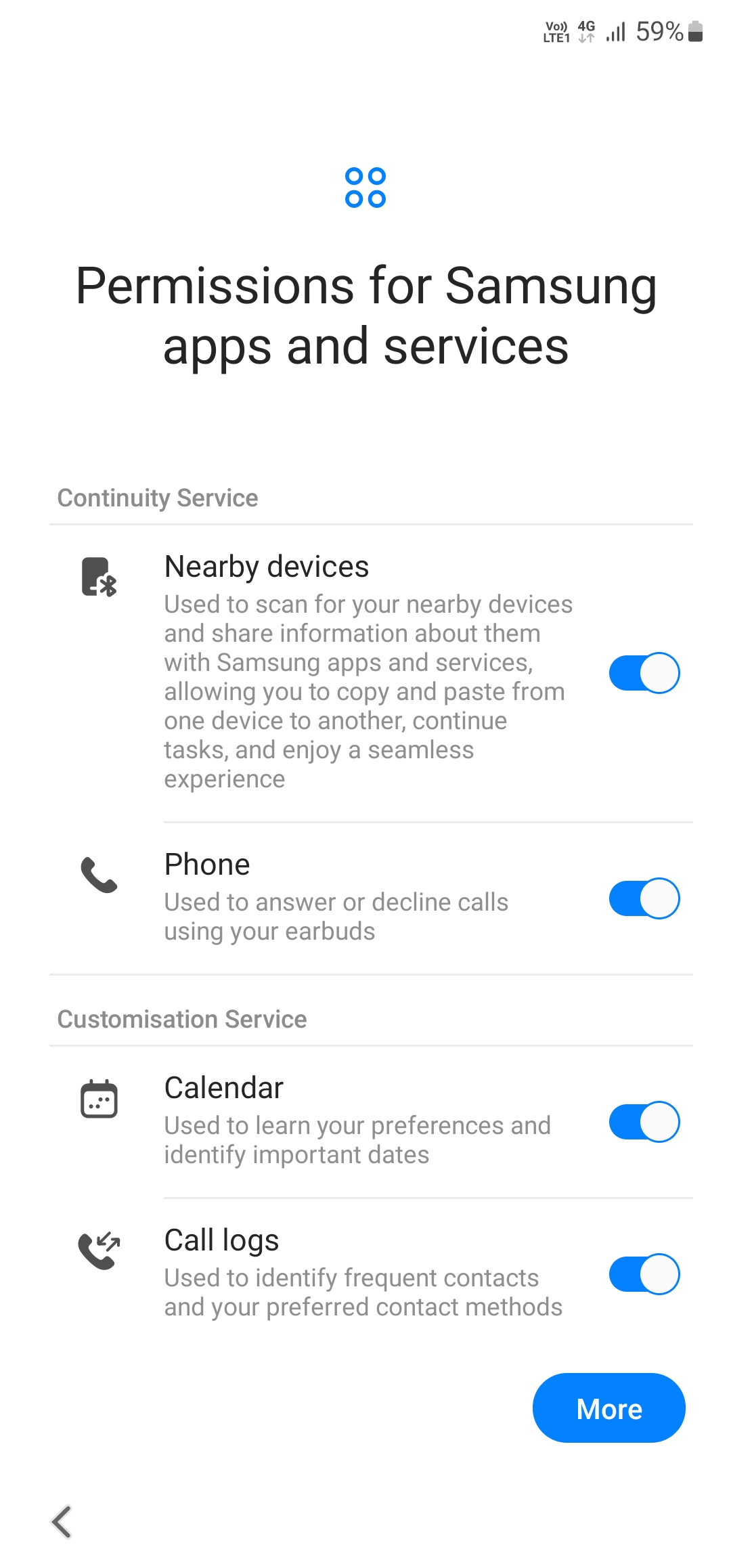Screen dimensions: 731x1568
Task: Toggle off Calendar permission
Action: click(644, 1122)
